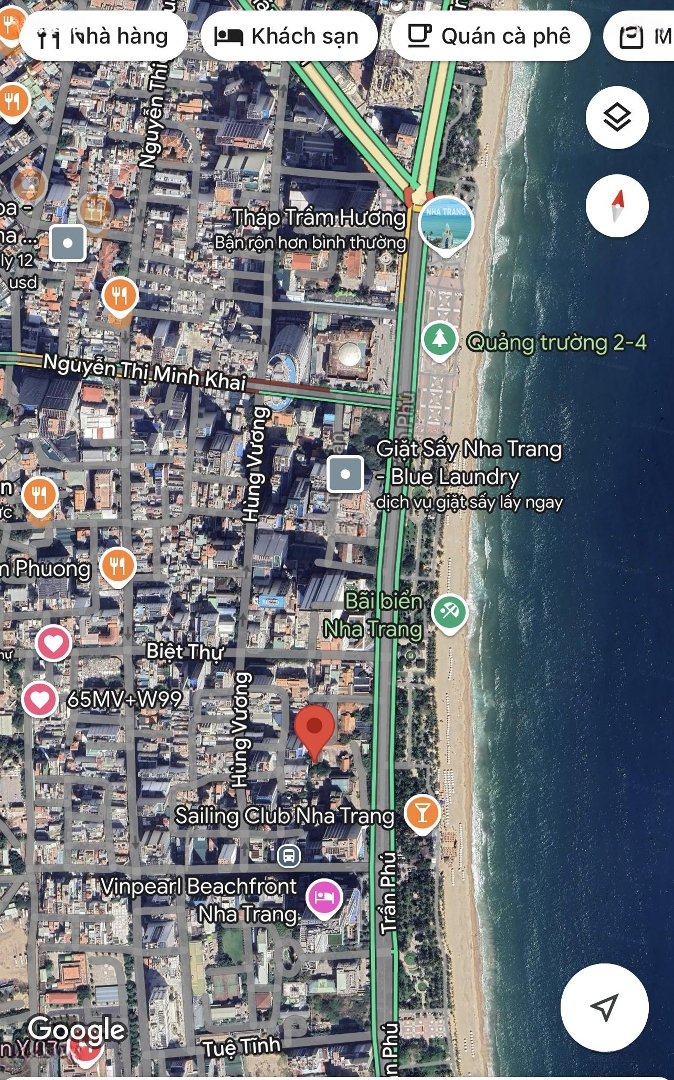This screenshot has width=674, height=1080.
Task: Select the Nhà hàng restaurants chip
Action: click(103, 36)
